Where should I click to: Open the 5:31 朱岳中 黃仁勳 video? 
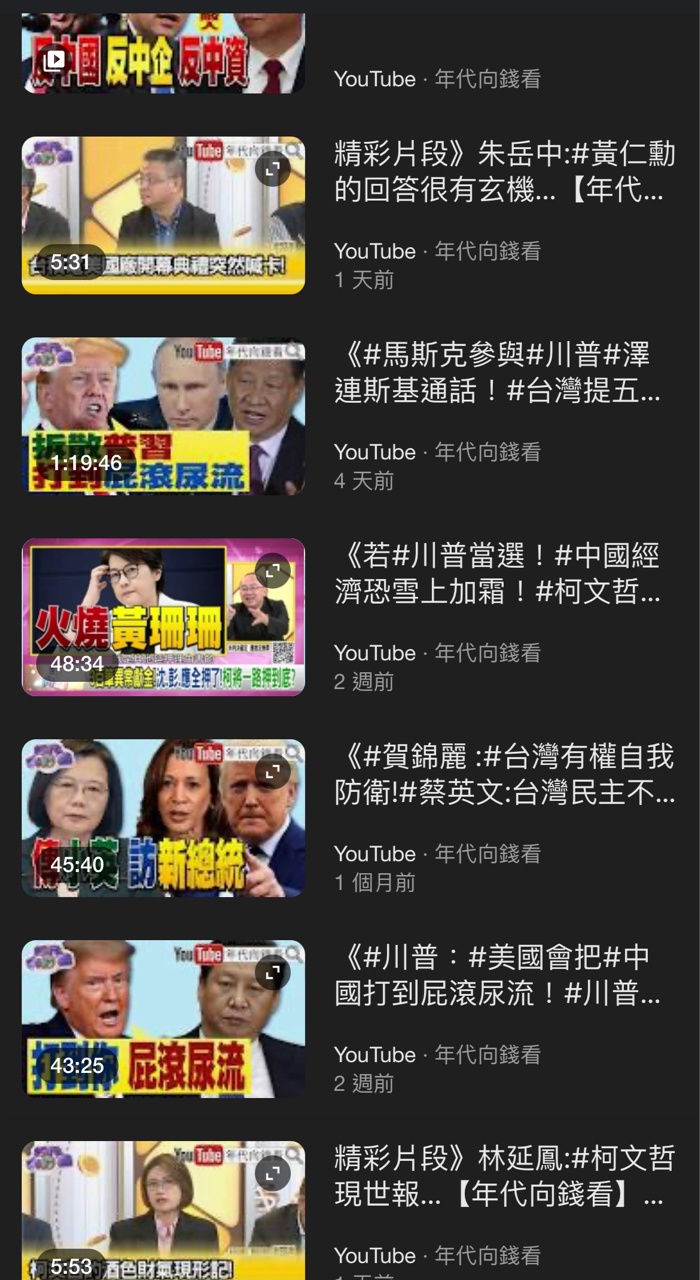[163, 215]
